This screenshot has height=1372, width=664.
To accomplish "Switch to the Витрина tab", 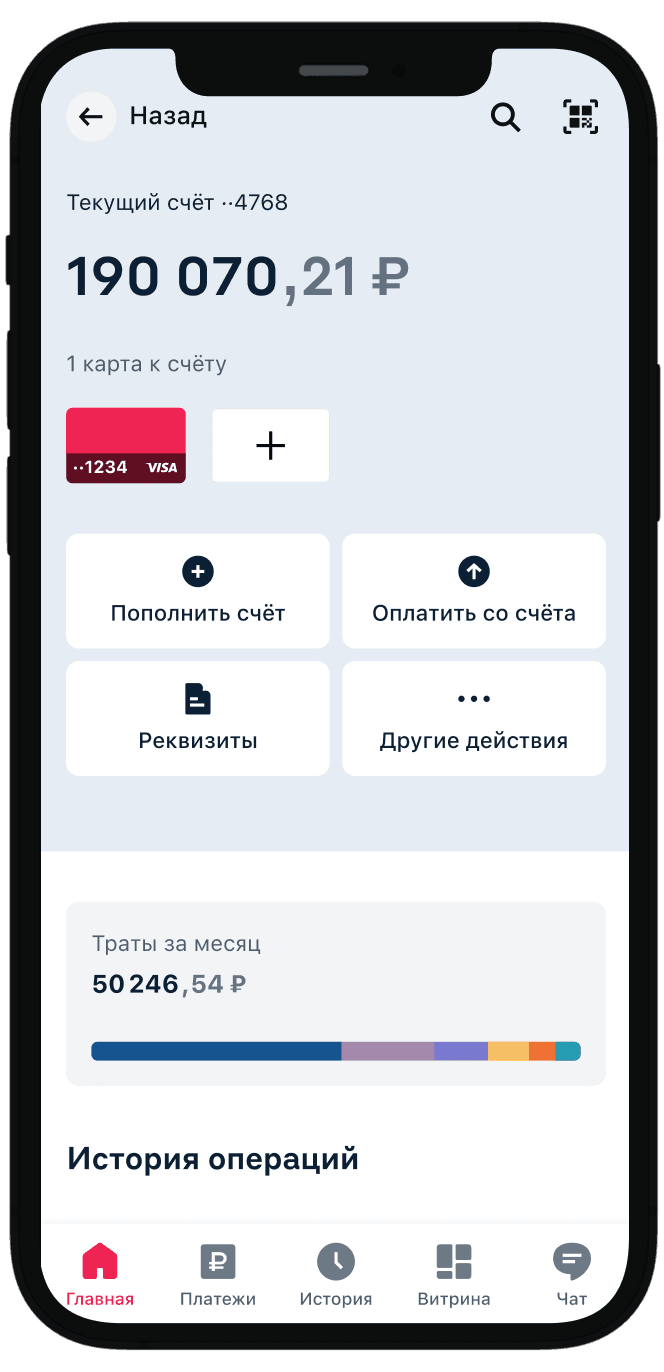I will pos(454,1275).
